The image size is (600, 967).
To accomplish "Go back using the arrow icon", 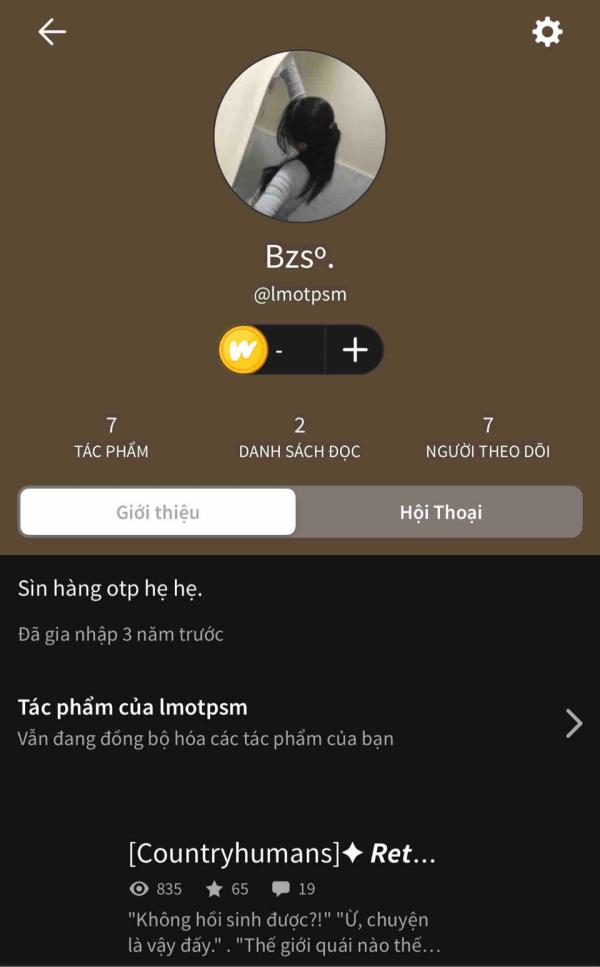I will coord(52,32).
